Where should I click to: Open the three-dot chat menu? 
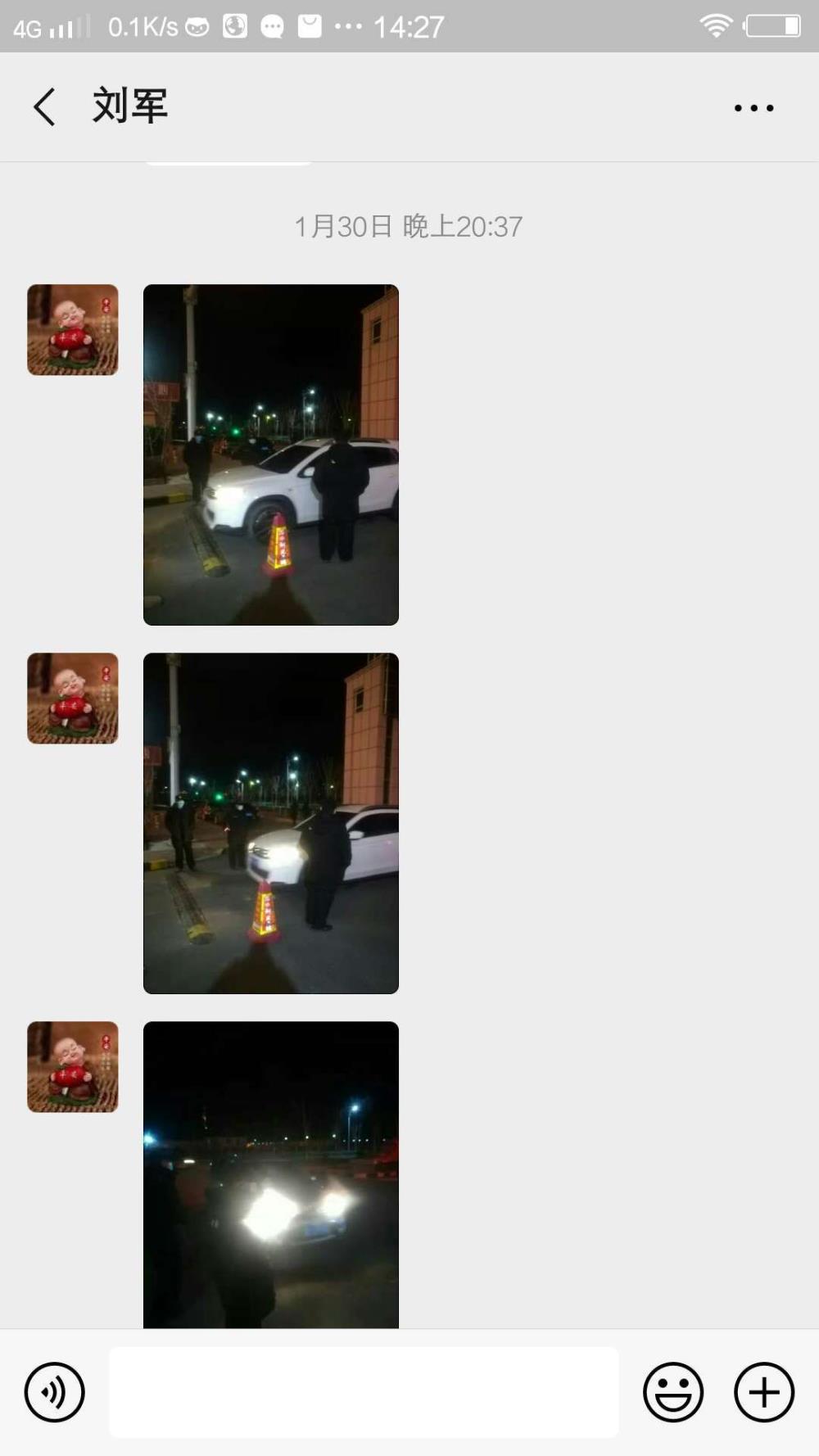click(x=753, y=107)
